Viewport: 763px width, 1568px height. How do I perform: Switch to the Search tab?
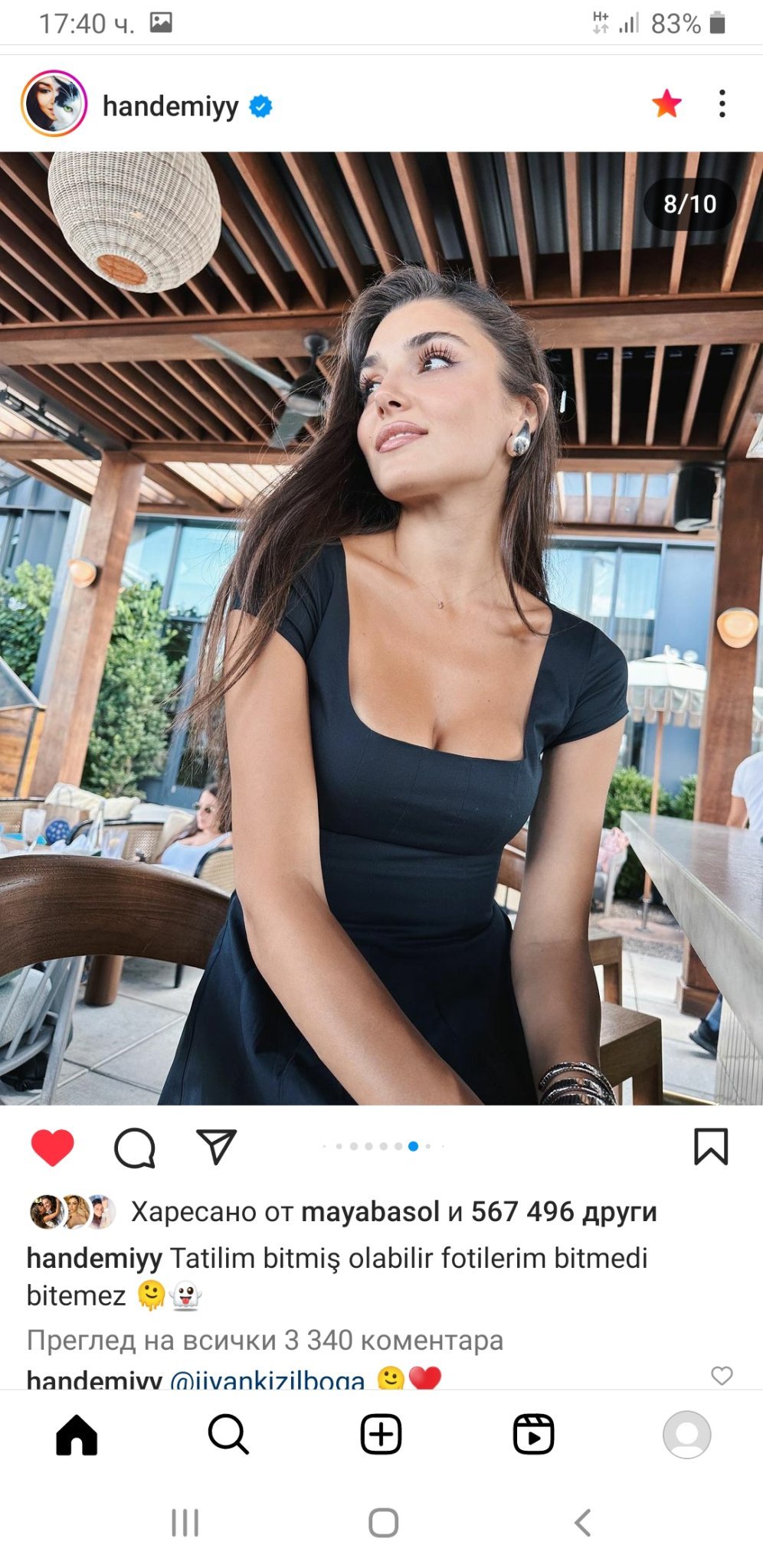pyautogui.click(x=228, y=1434)
